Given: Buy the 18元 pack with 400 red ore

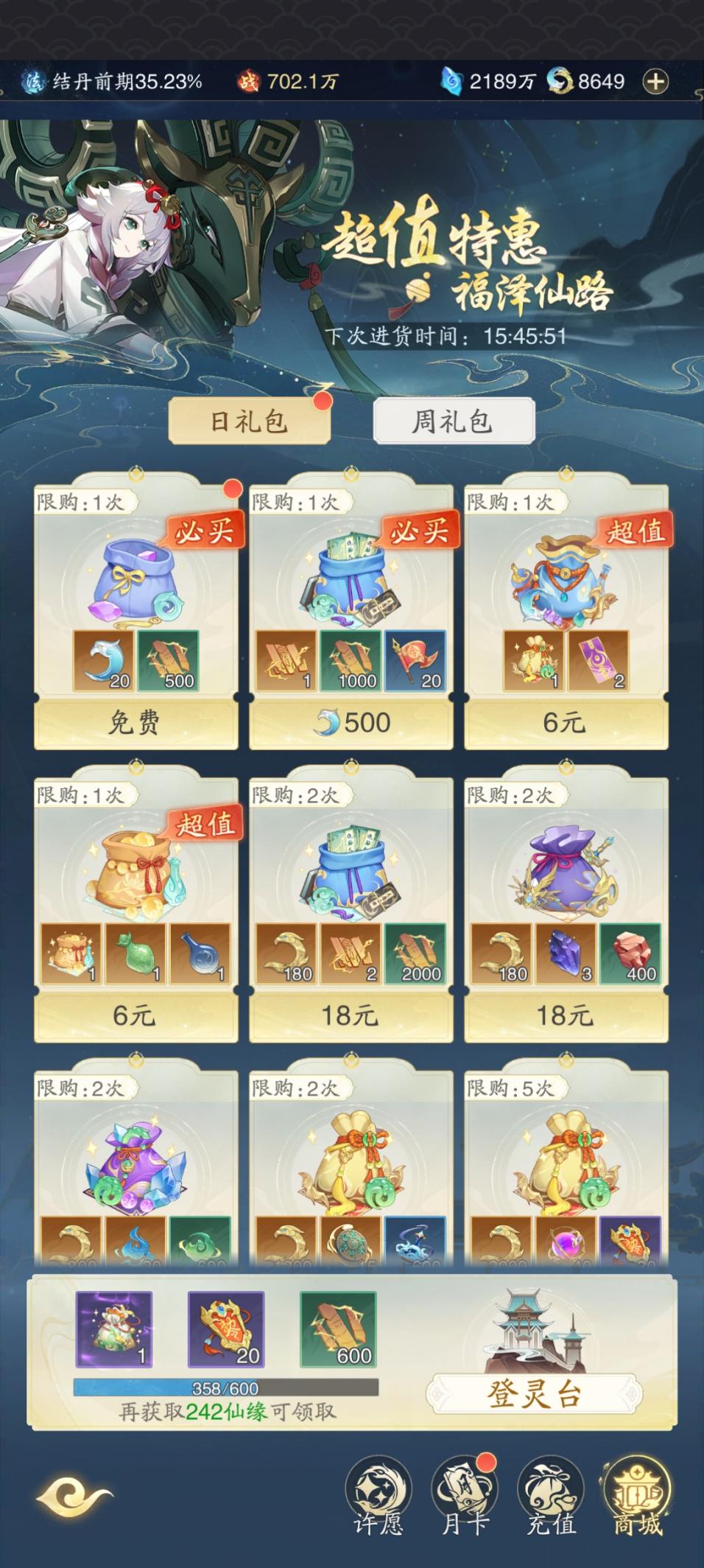Looking at the screenshot, I should 566,1015.
